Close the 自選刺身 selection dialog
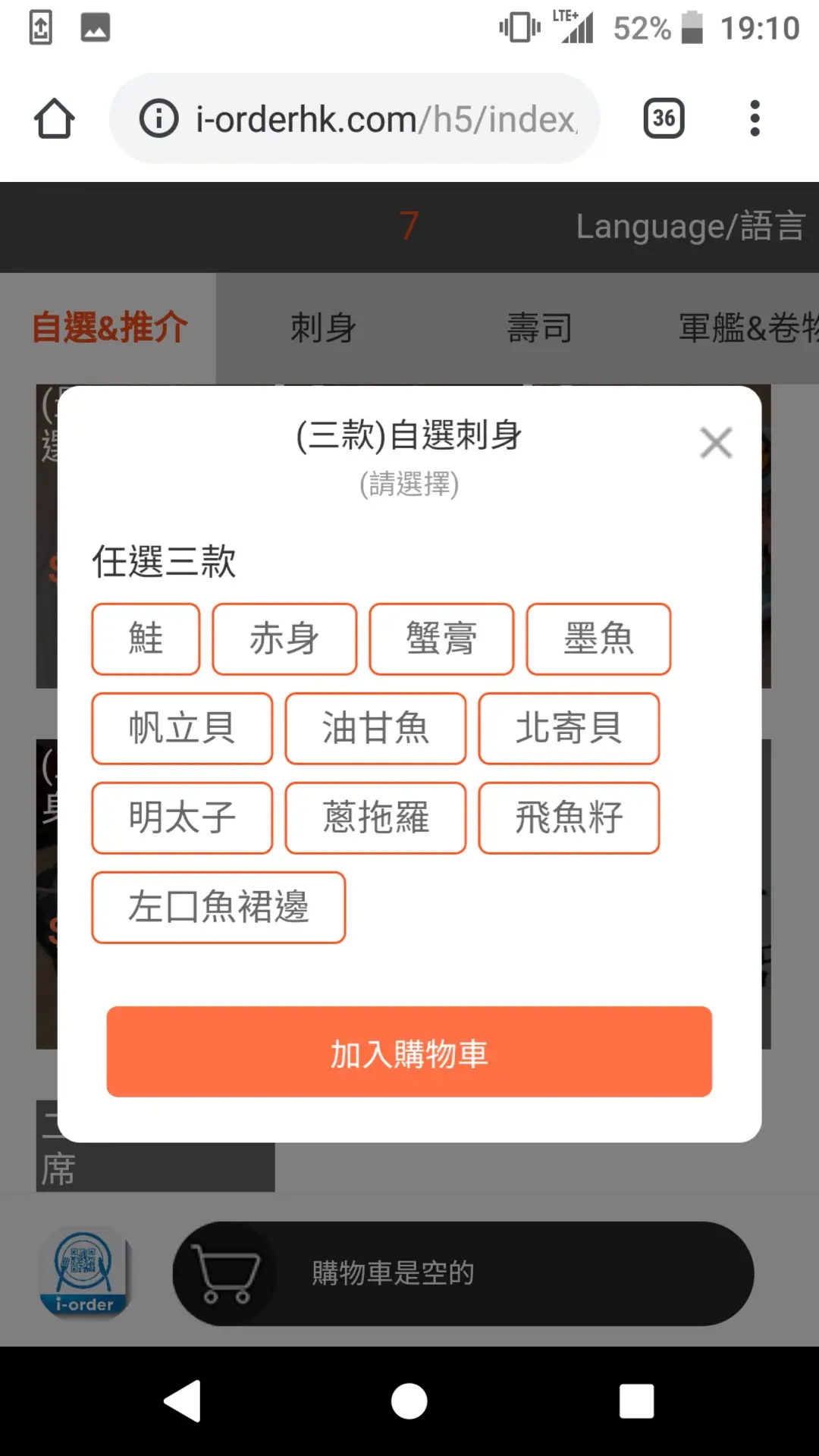819x1456 pixels. tap(716, 443)
